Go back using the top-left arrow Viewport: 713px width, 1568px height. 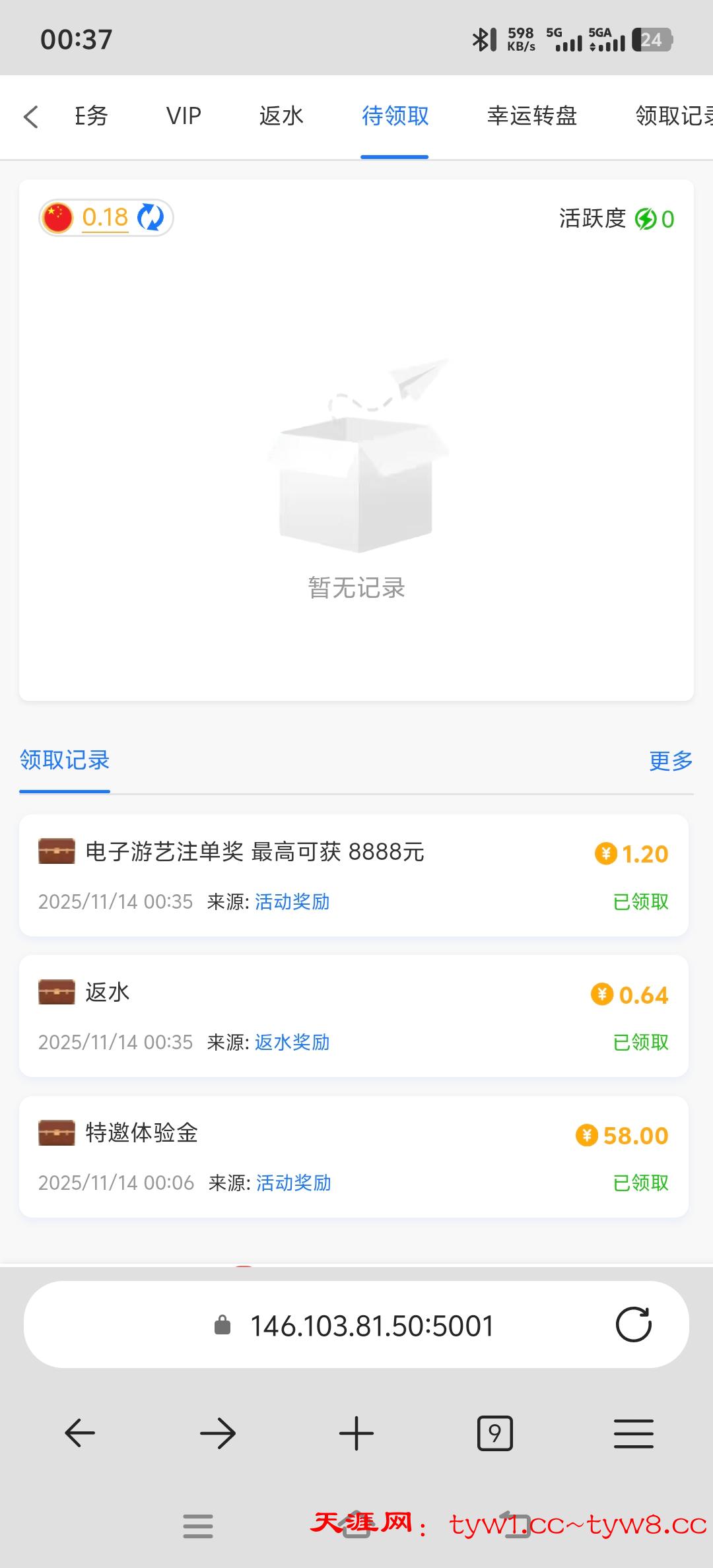click(31, 117)
